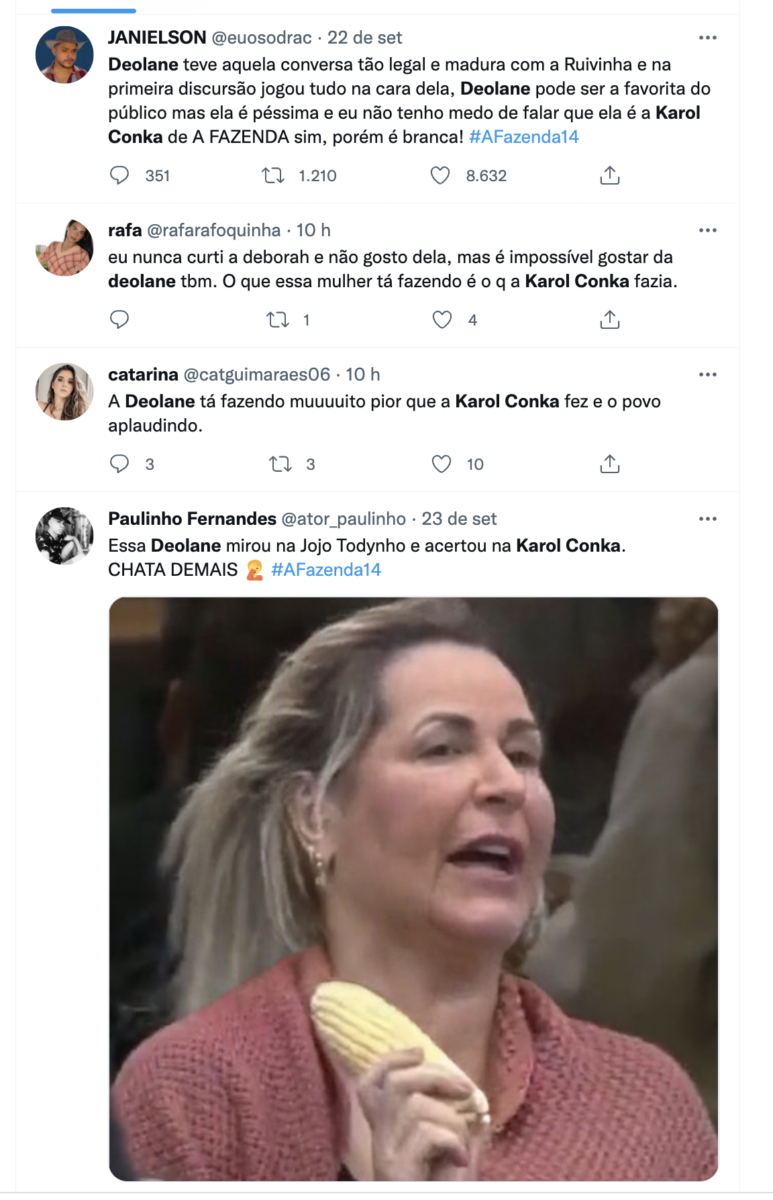
Task: View Paulinho Fernandes's profile picture
Action: coord(64,536)
